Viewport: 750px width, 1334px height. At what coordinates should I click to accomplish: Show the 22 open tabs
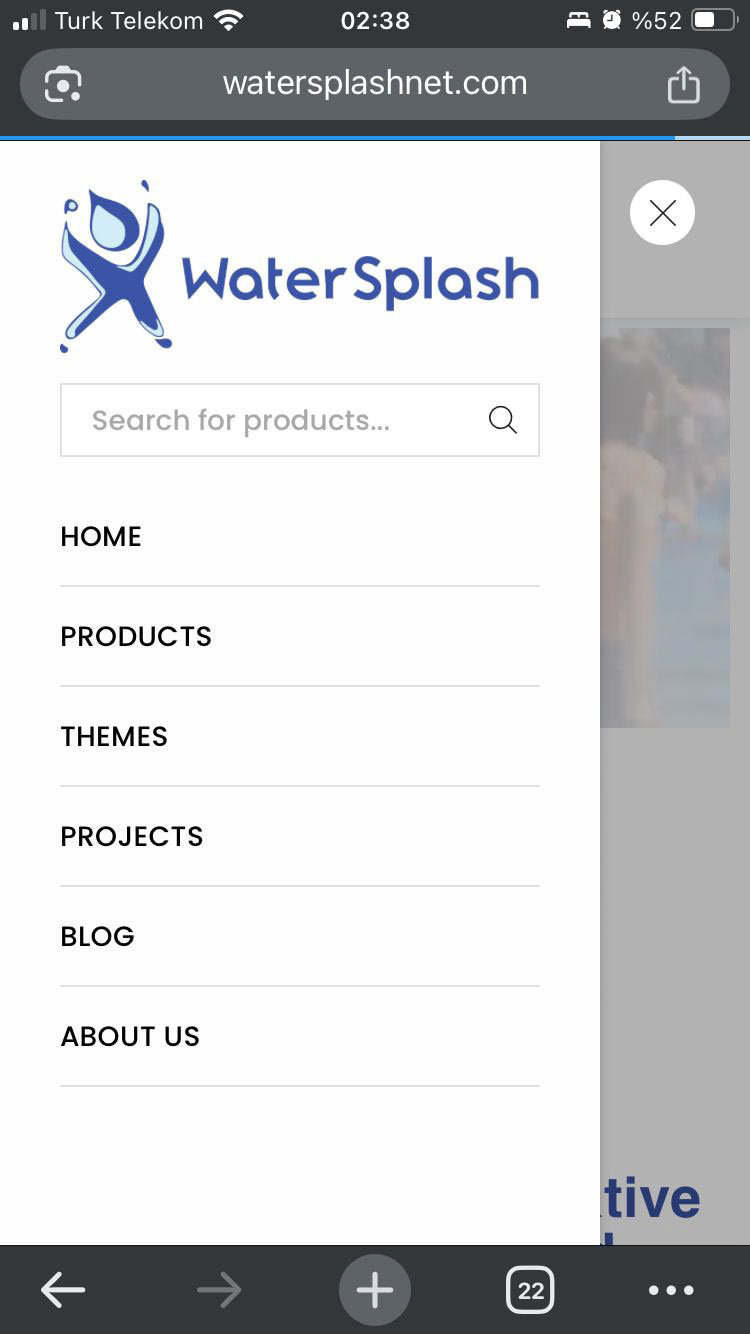tap(531, 1290)
